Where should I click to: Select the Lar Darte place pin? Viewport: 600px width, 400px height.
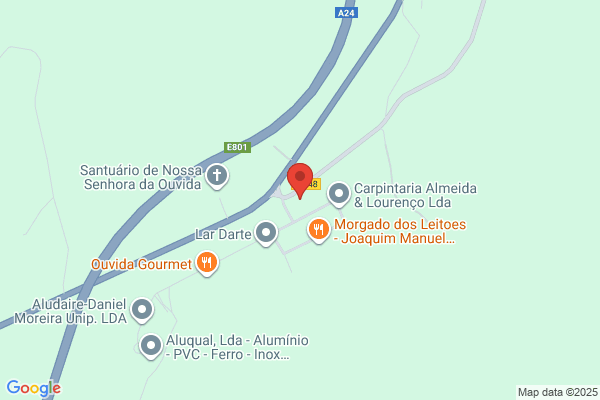266,234
